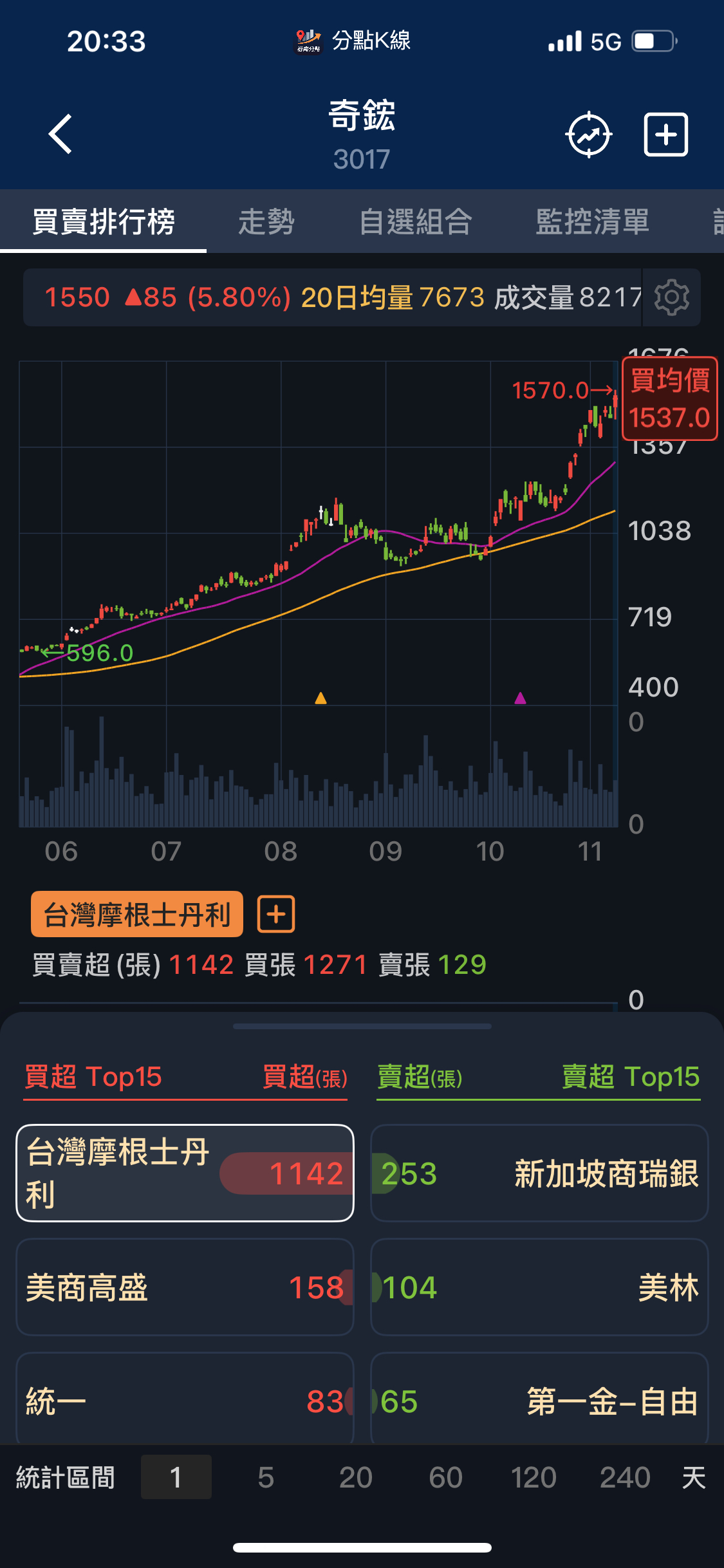Select 台灣摩根士丹利 in the top buyers list

185,1173
